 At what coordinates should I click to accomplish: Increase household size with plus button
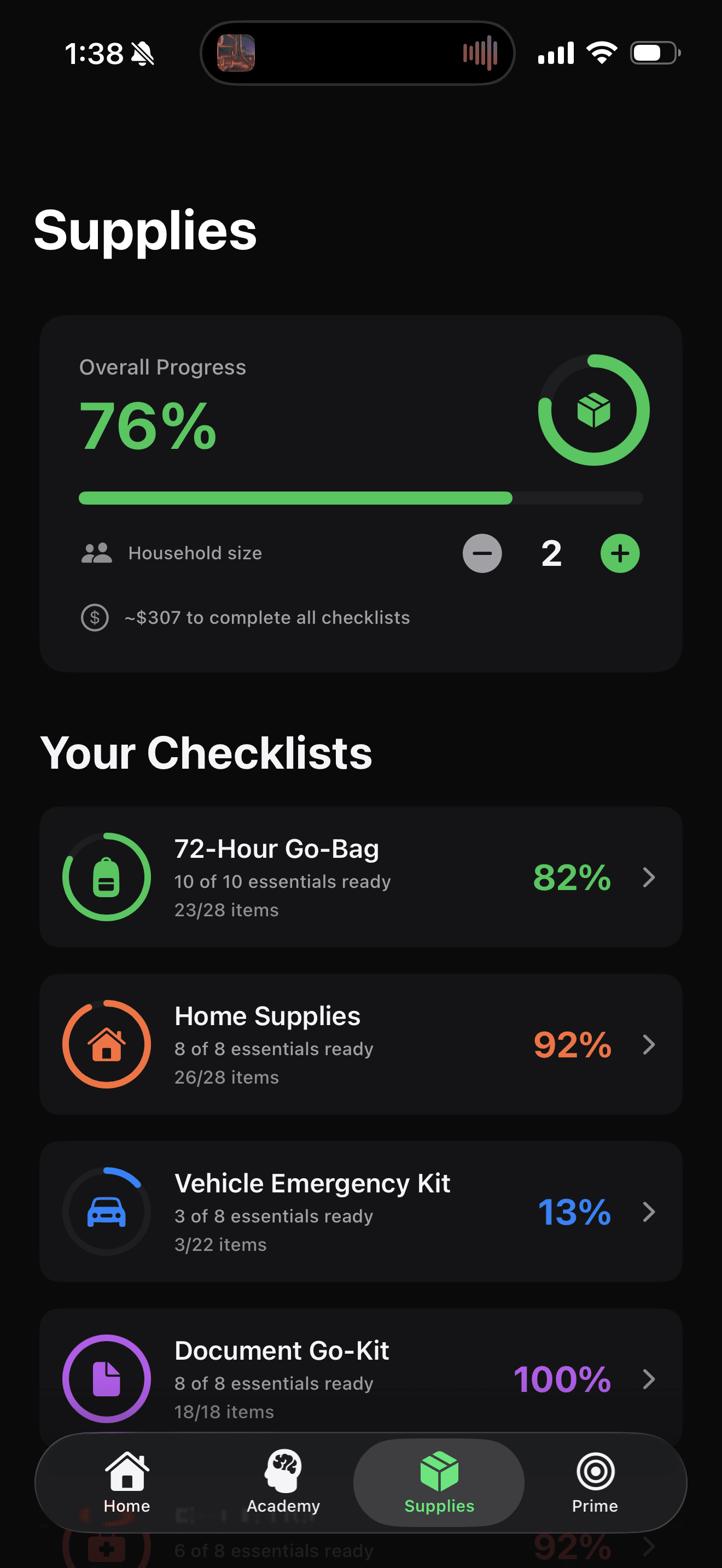tap(619, 553)
